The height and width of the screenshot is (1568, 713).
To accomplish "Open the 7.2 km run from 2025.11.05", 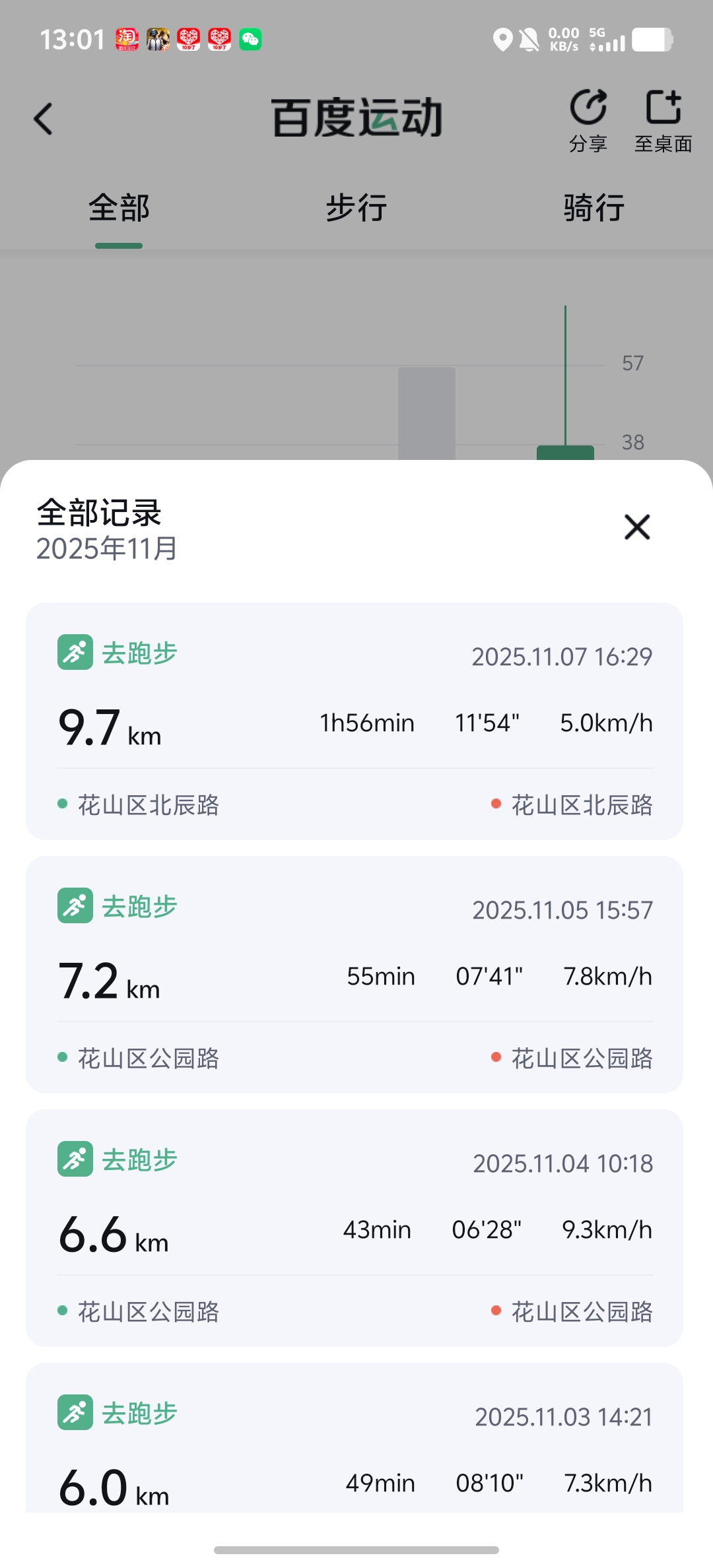I will [x=355, y=974].
